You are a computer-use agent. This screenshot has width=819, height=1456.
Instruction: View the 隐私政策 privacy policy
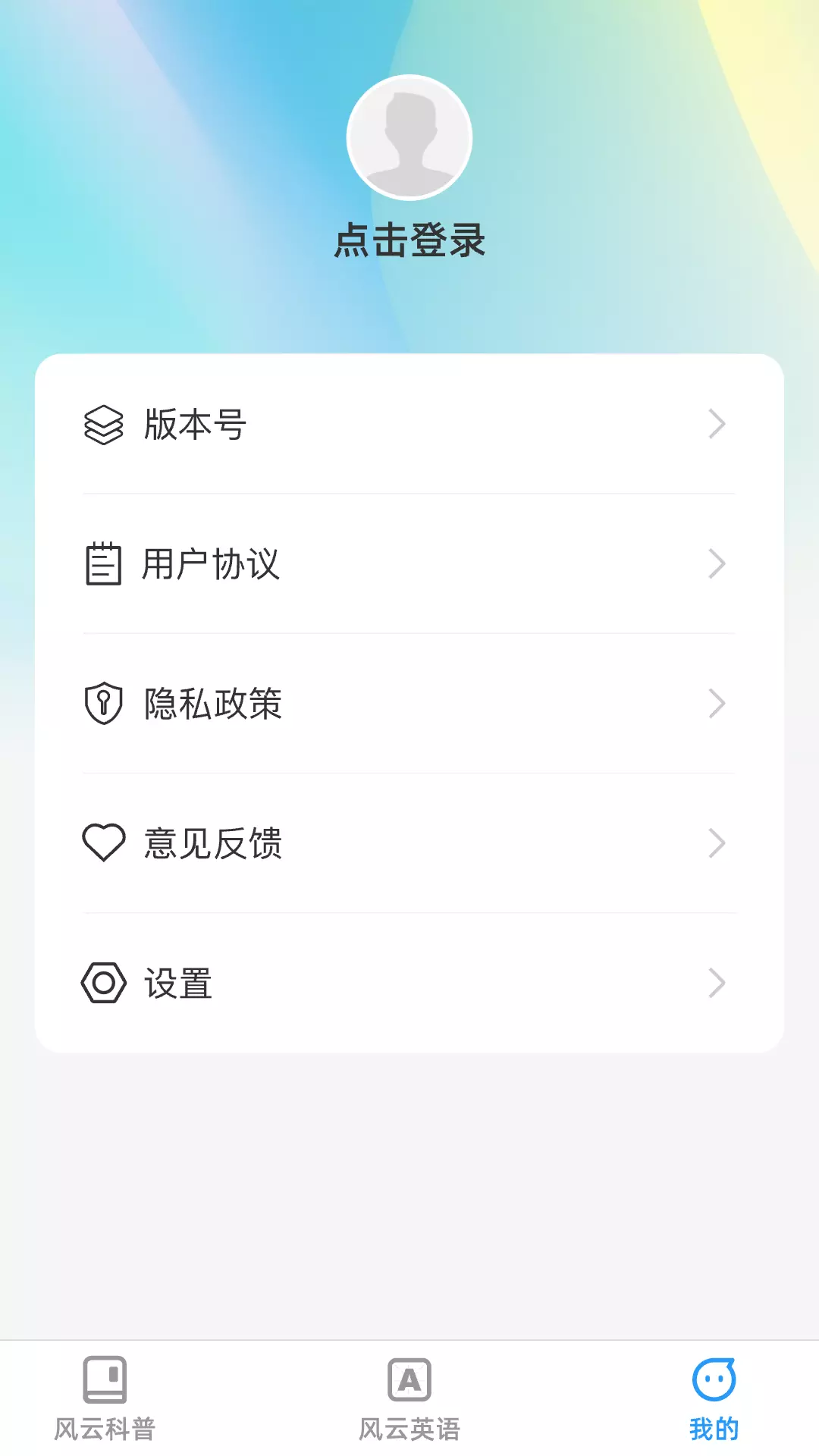pos(409,703)
